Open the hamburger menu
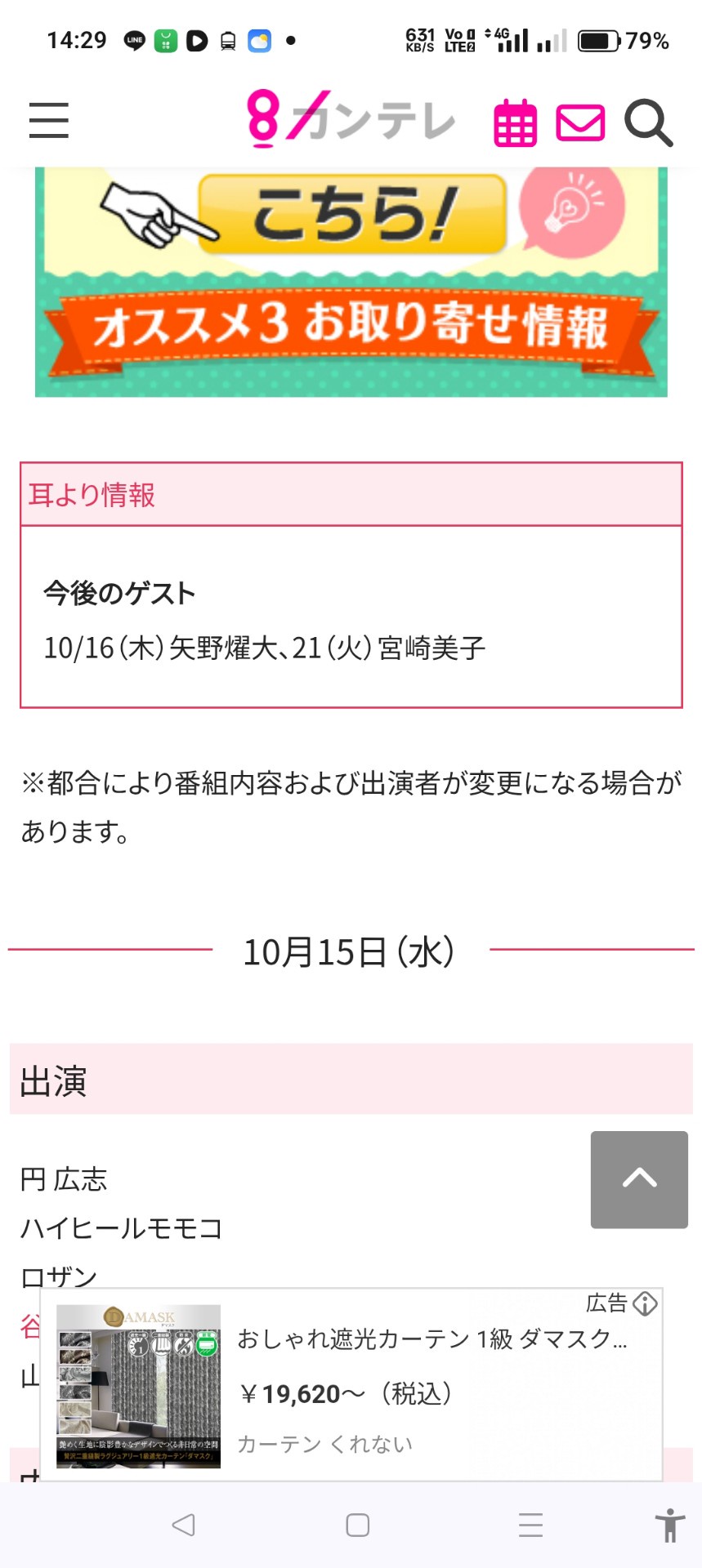Viewport: 702px width, 1568px height. [x=49, y=120]
